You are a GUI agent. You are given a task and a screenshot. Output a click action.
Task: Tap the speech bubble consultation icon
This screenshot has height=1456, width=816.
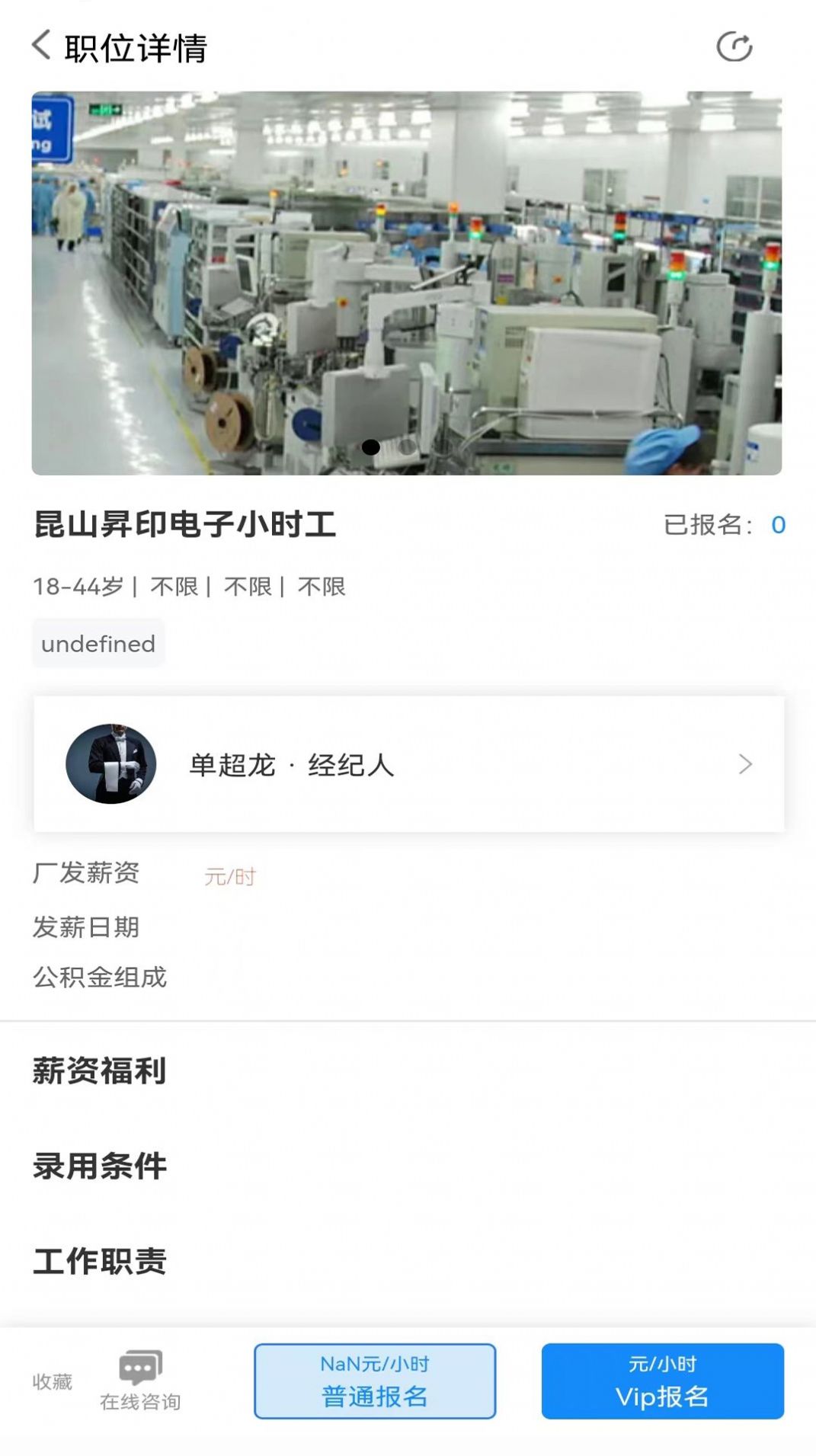coord(141,1364)
